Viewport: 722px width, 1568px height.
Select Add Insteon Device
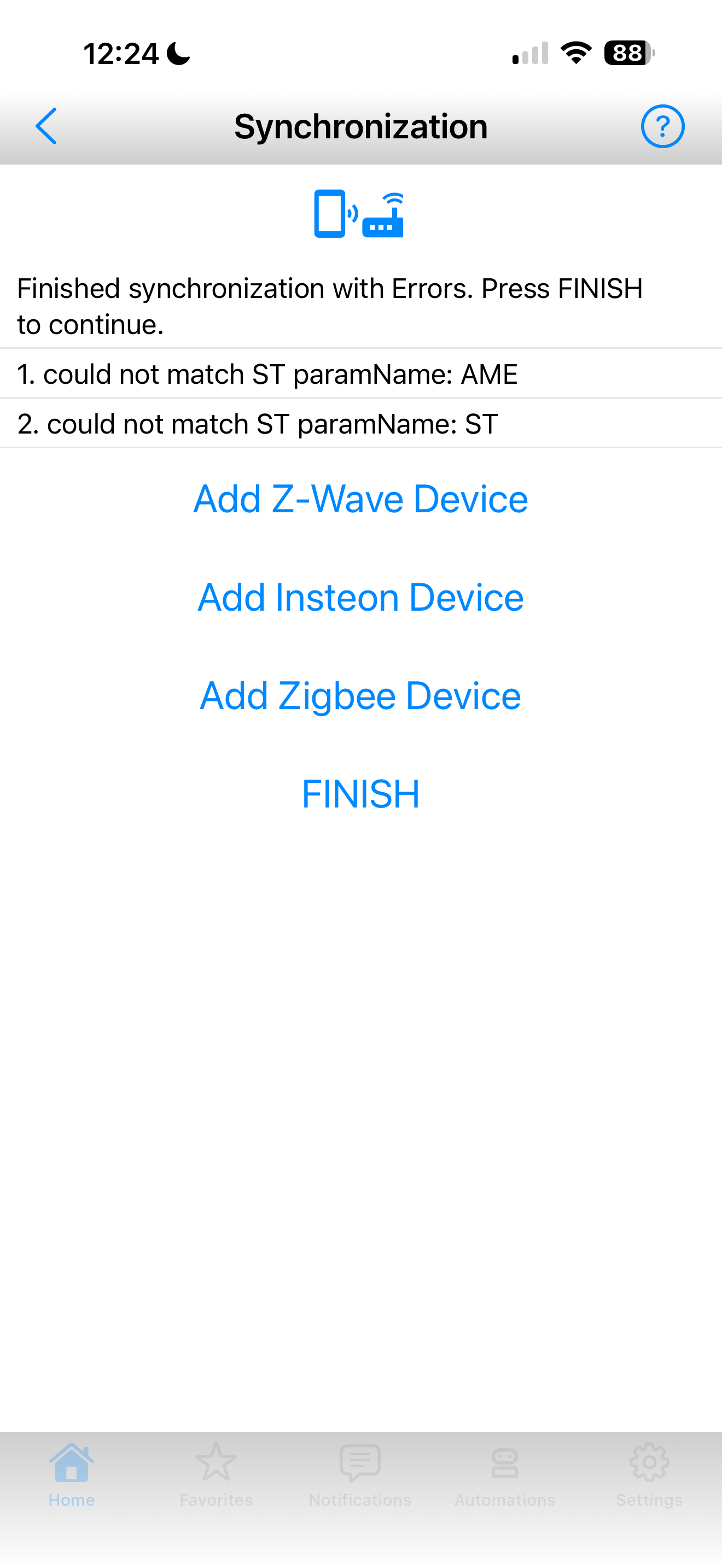pyautogui.click(x=360, y=597)
